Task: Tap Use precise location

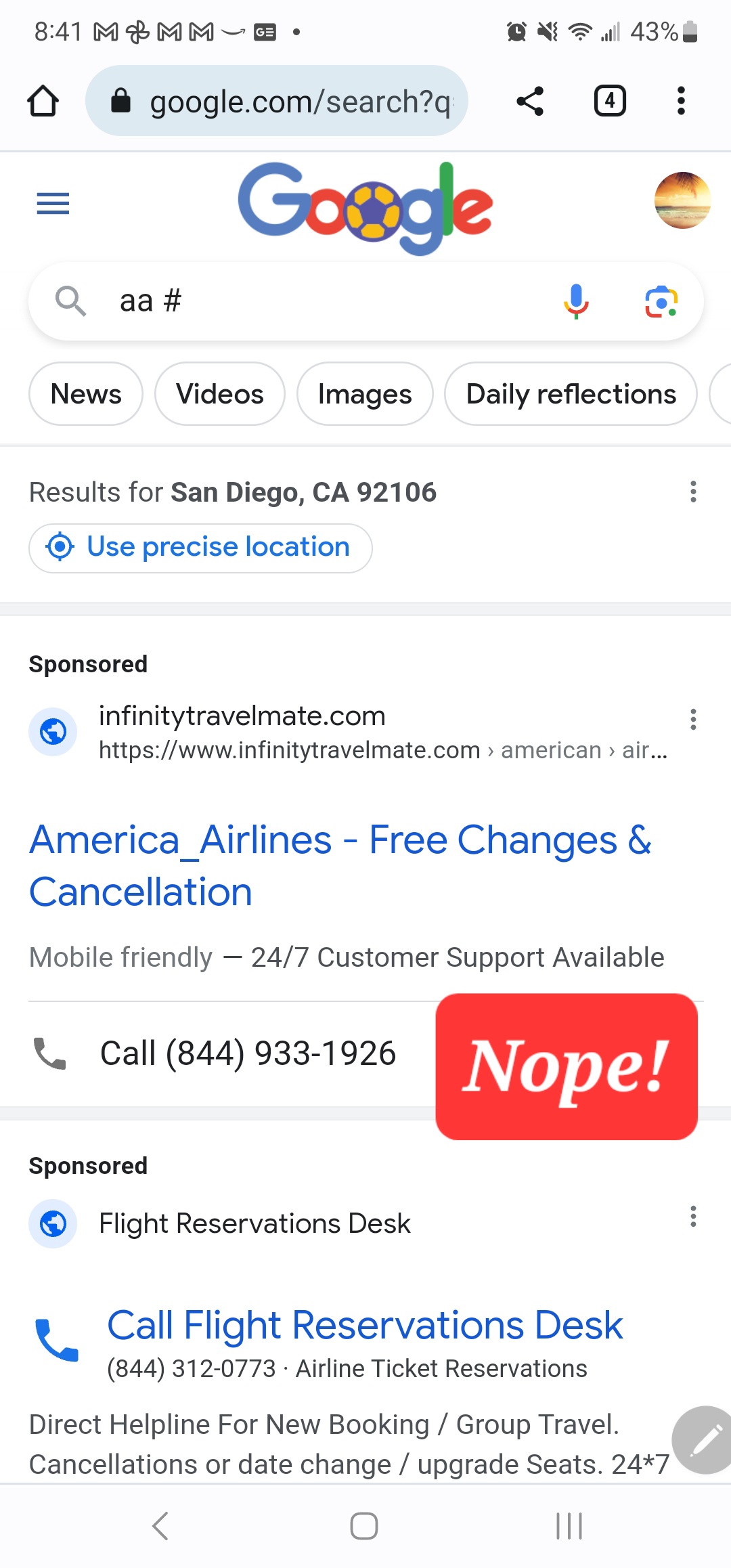Action: click(200, 548)
